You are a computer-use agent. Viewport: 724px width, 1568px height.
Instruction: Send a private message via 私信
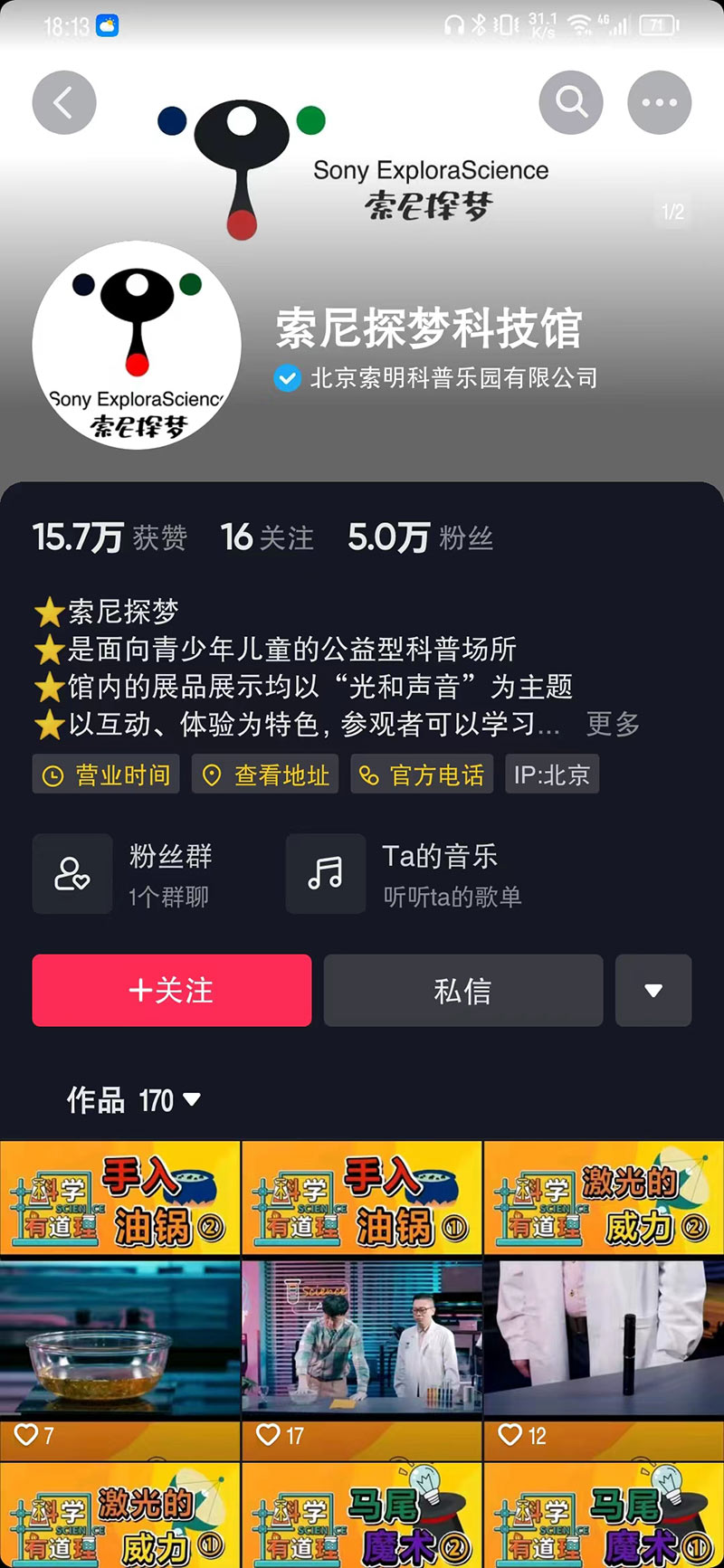pos(463,990)
